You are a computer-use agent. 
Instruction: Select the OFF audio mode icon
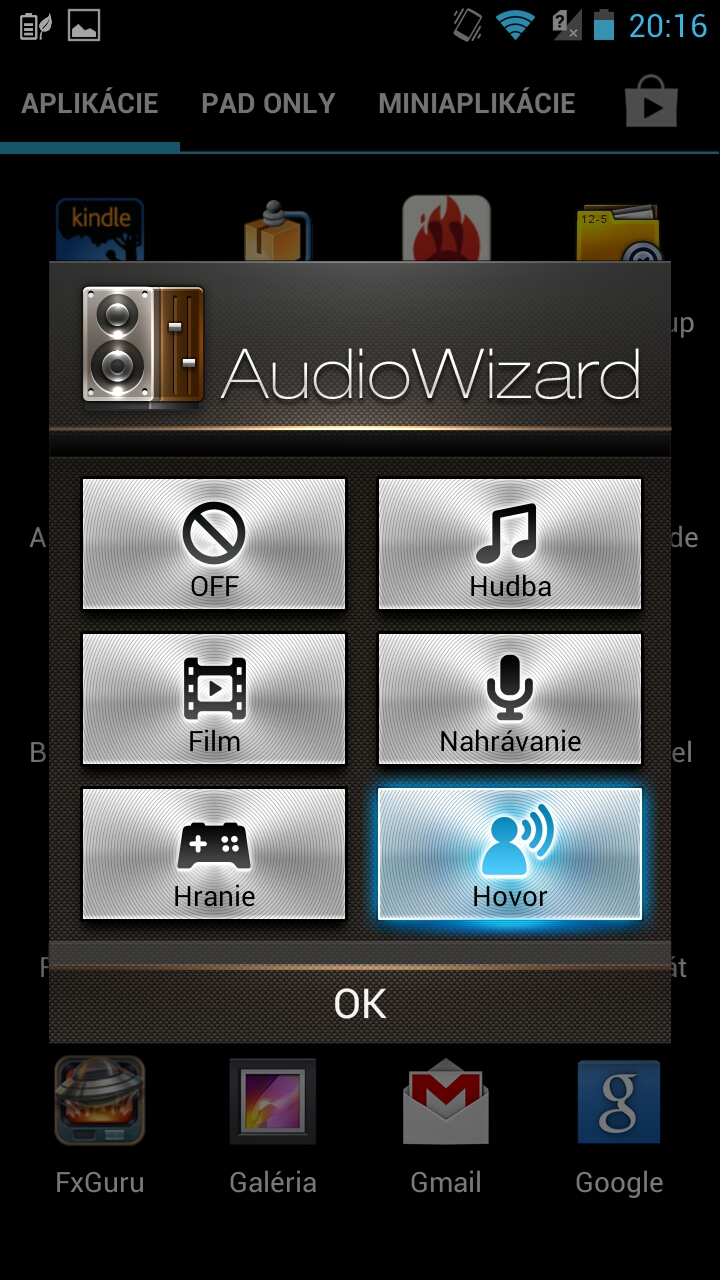pos(212,545)
